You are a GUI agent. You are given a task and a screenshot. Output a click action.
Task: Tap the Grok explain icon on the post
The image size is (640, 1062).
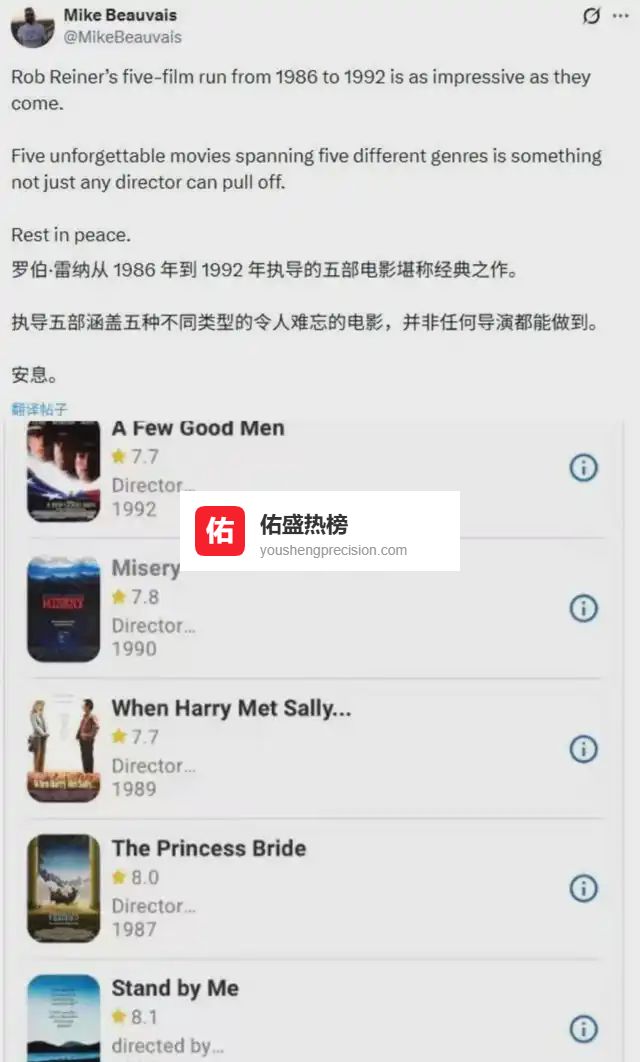pyautogui.click(x=592, y=16)
